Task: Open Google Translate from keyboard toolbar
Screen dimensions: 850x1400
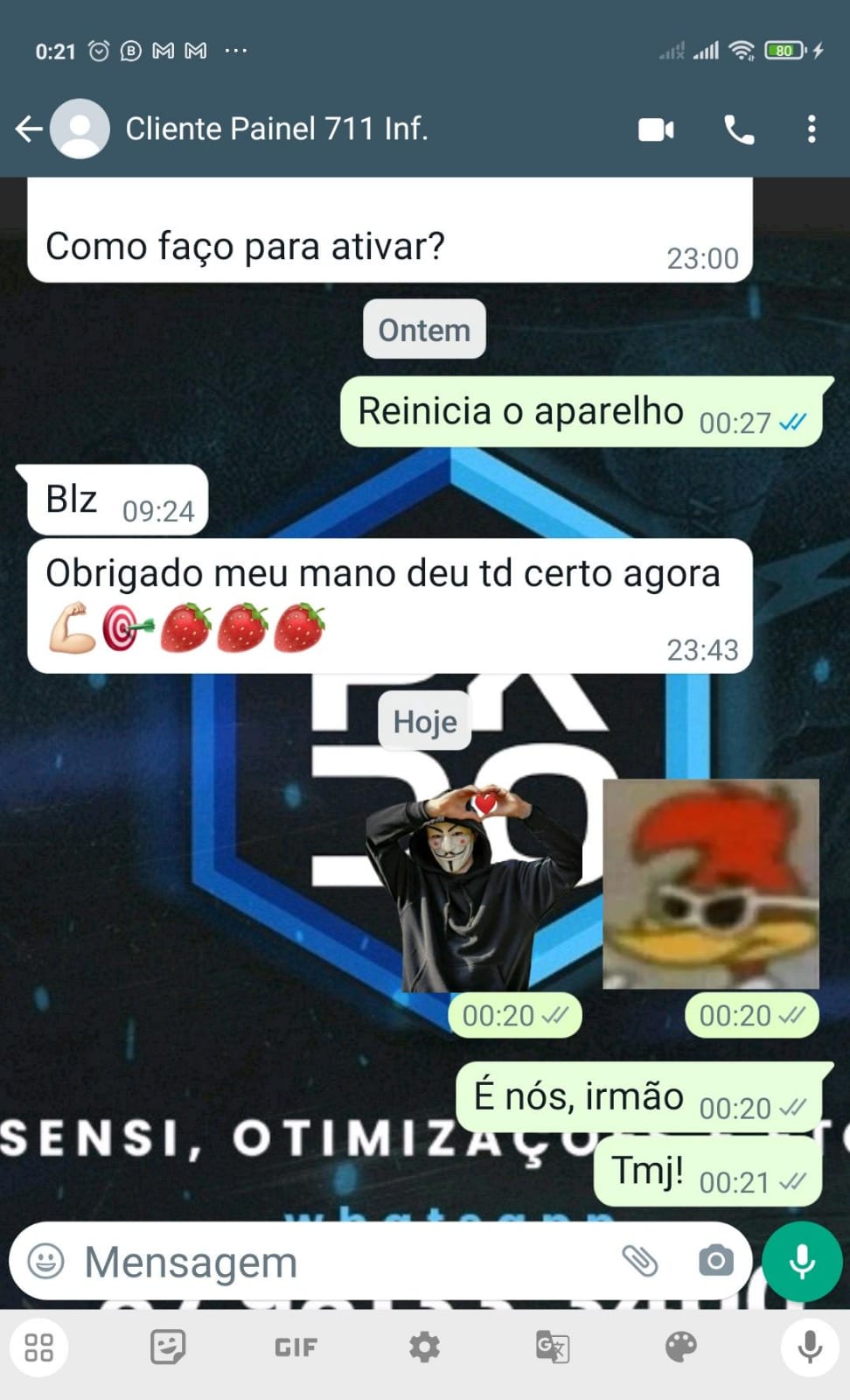Action: 552,1347
